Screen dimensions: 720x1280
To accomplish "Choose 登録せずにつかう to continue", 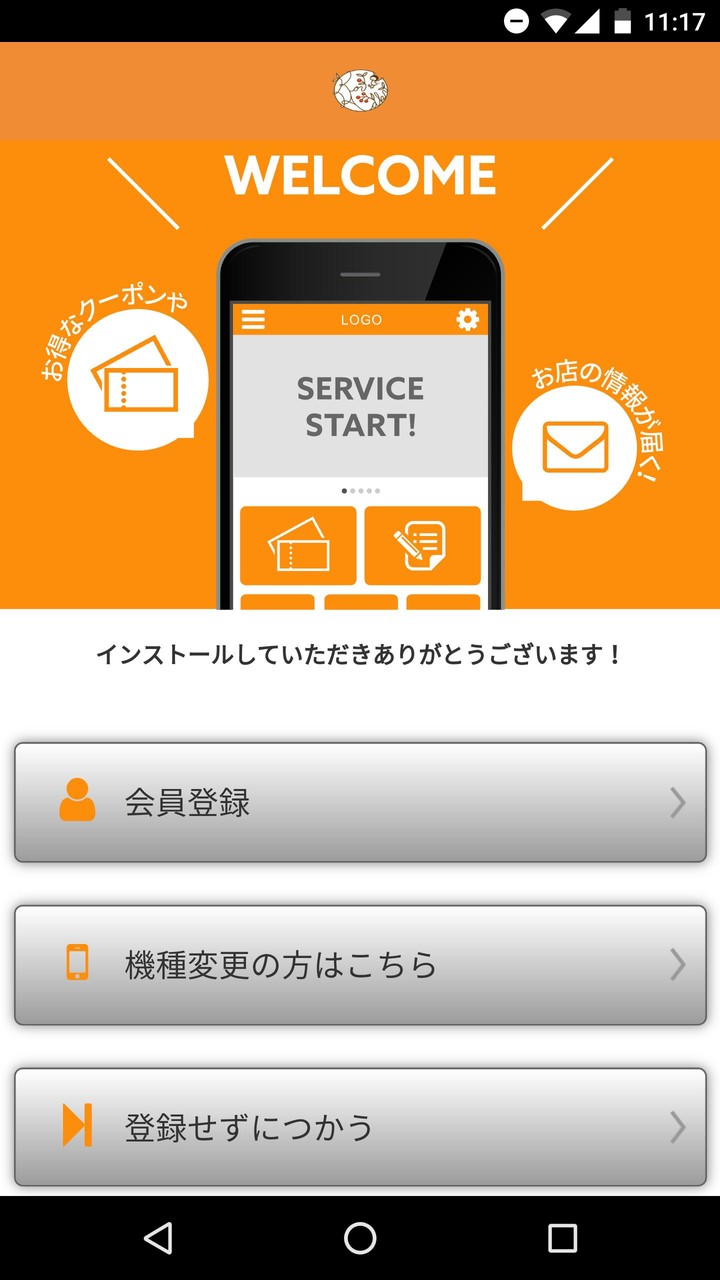I will pos(360,1127).
